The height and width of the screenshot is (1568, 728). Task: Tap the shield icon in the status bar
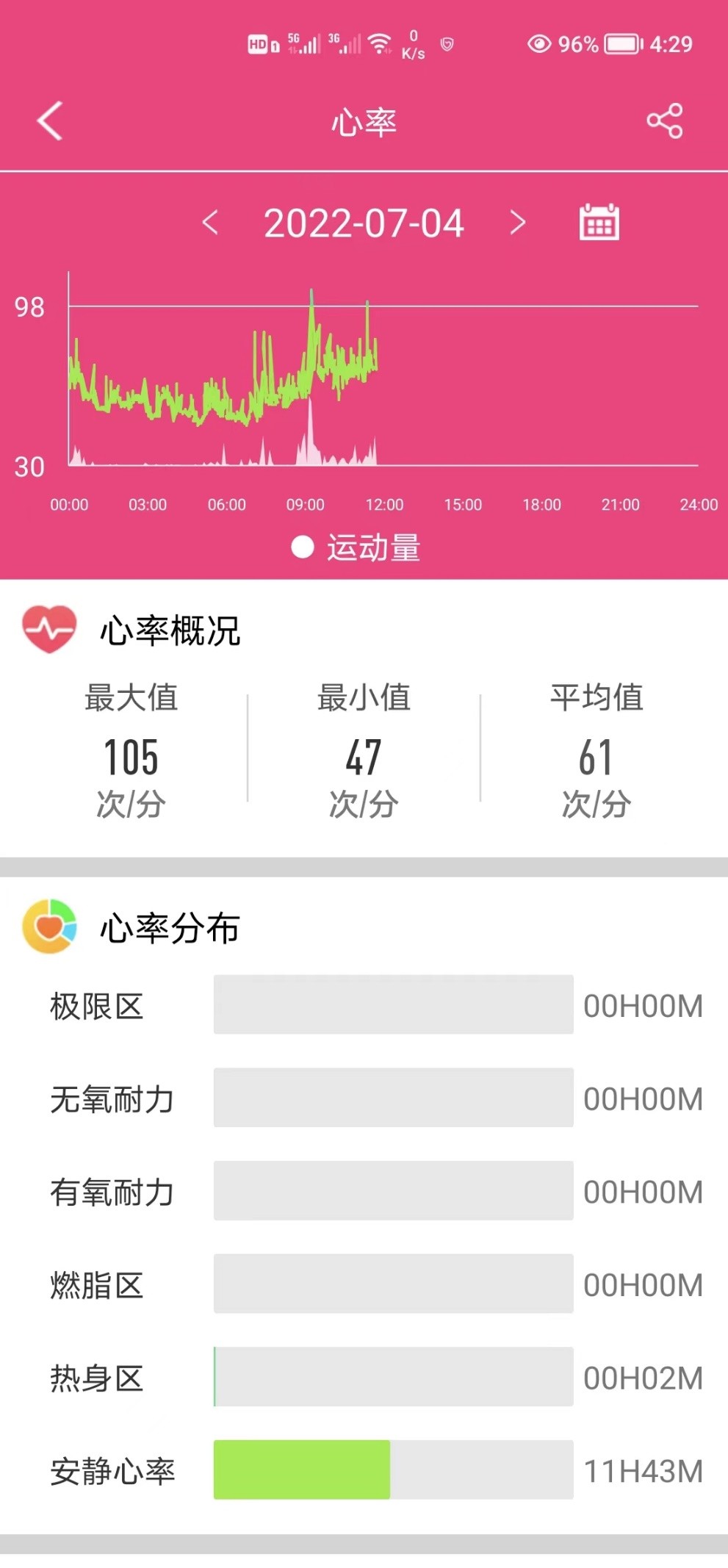tap(446, 46)
